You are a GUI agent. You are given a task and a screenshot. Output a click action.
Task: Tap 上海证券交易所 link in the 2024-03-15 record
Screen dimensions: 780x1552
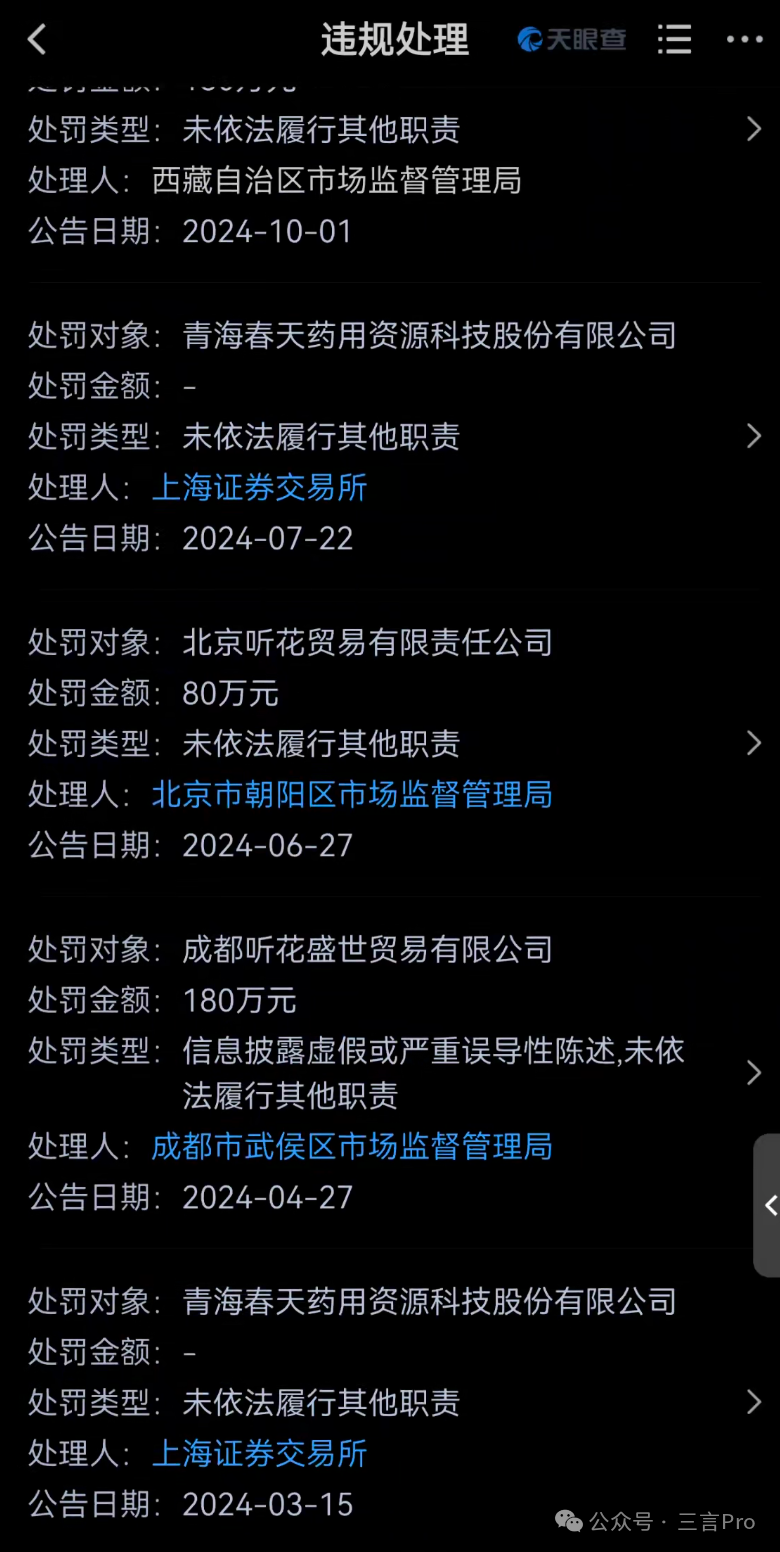click(x=260, y=1453)
